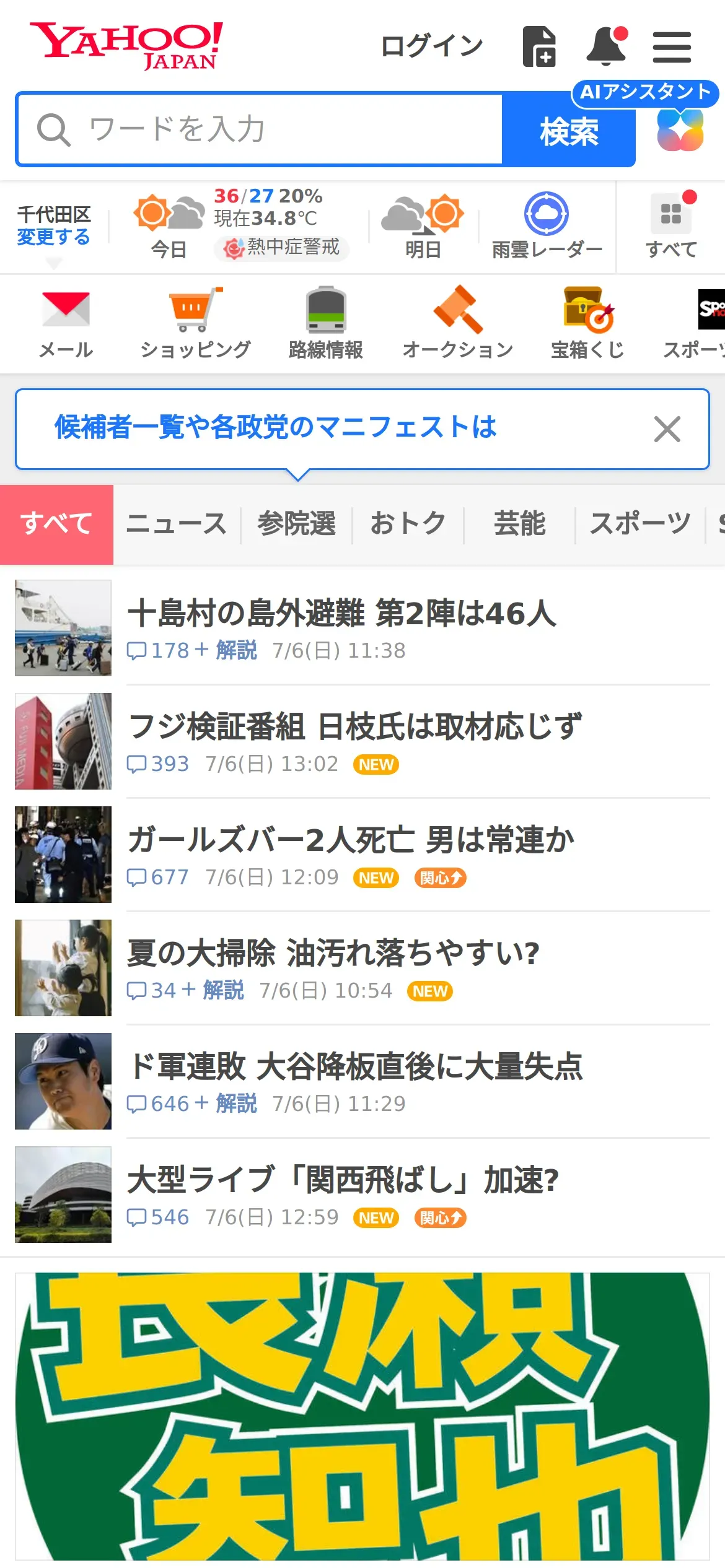Switch to the 参院選 tab
The image size is (725, 1568).
coord(296,524)
